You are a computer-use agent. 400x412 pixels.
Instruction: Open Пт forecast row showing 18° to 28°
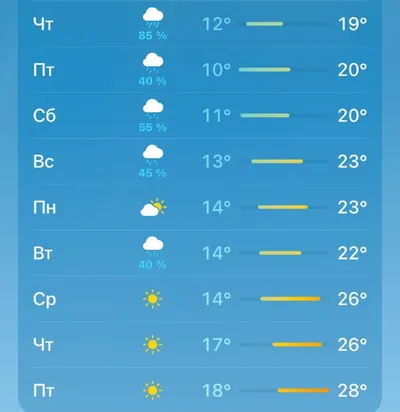[x=200, y=390]
